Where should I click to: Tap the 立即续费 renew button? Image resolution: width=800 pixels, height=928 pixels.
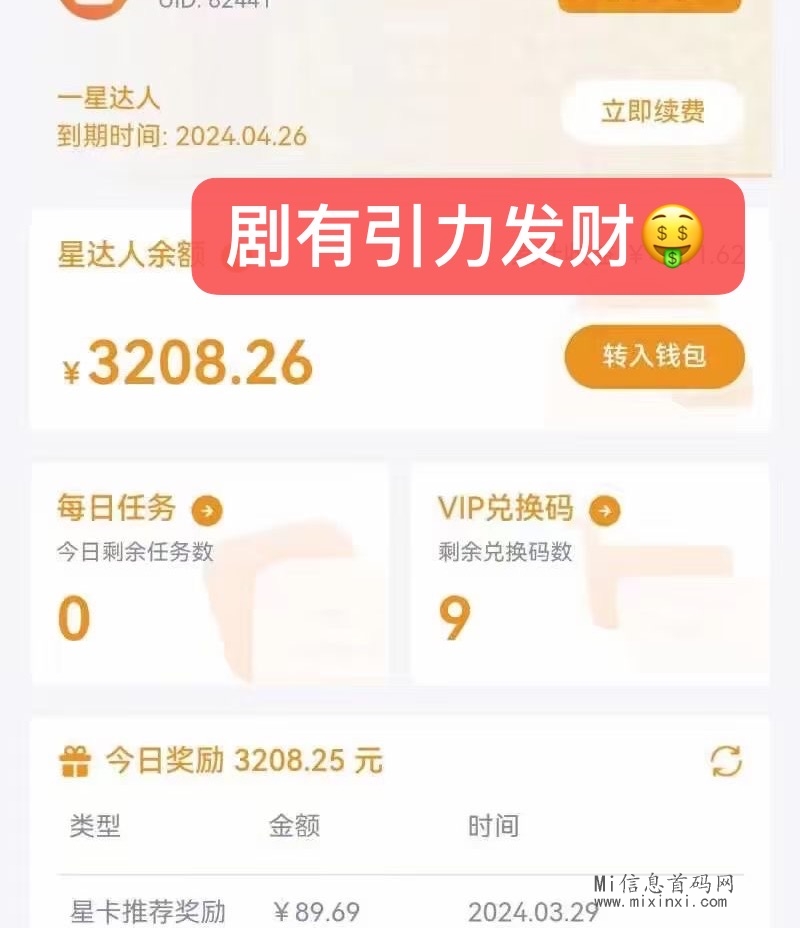pos(652,112)
